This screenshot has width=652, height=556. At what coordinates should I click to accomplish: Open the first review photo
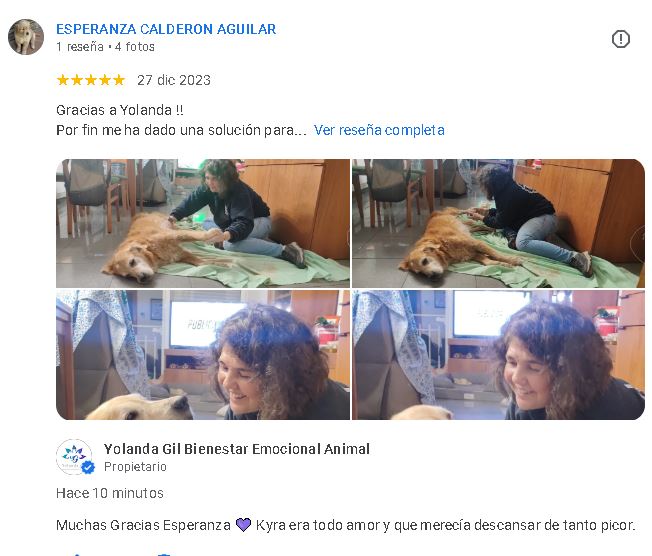(x=203, y=223)
